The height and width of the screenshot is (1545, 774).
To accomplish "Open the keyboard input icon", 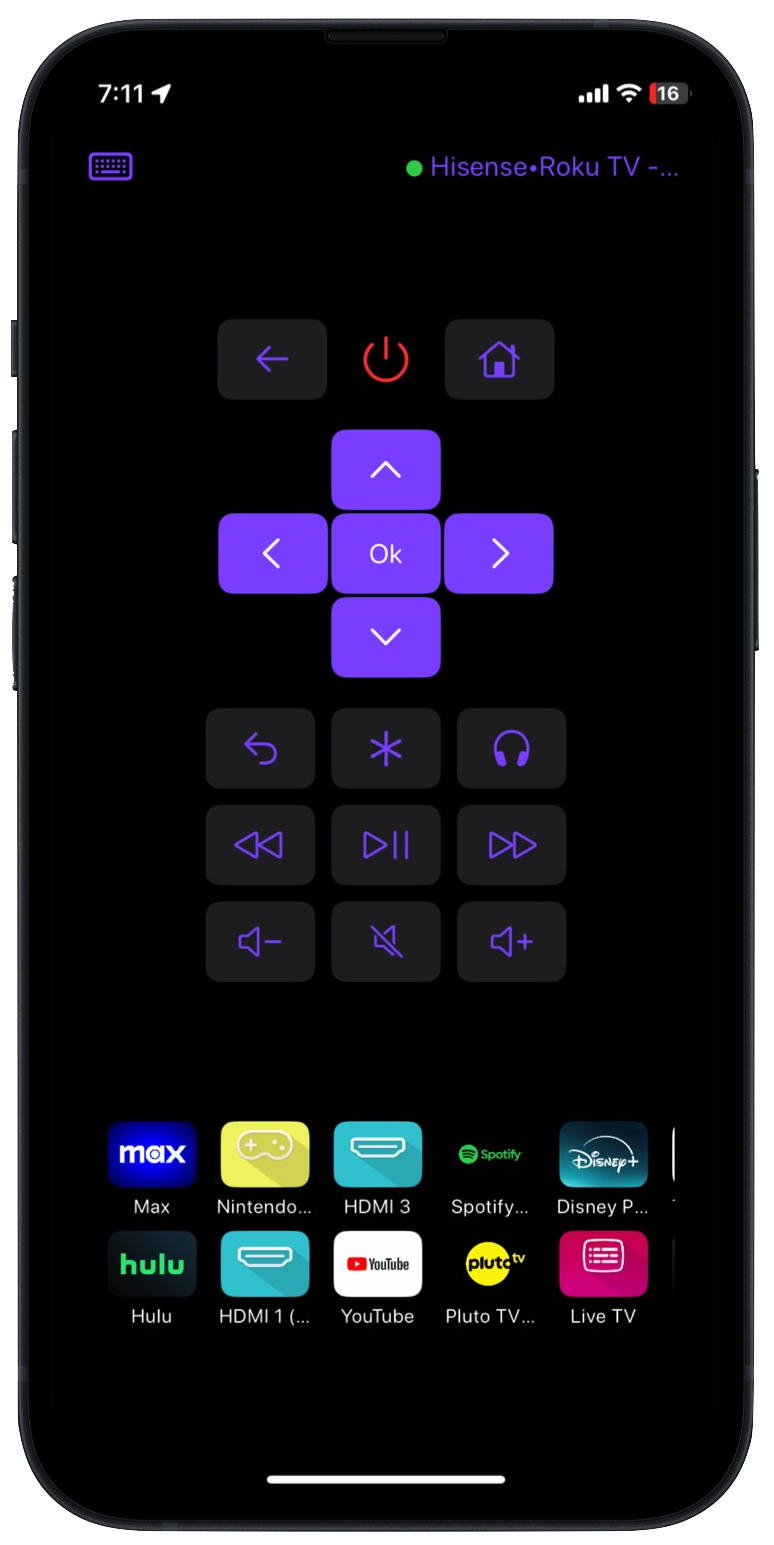I will point(110,166).
